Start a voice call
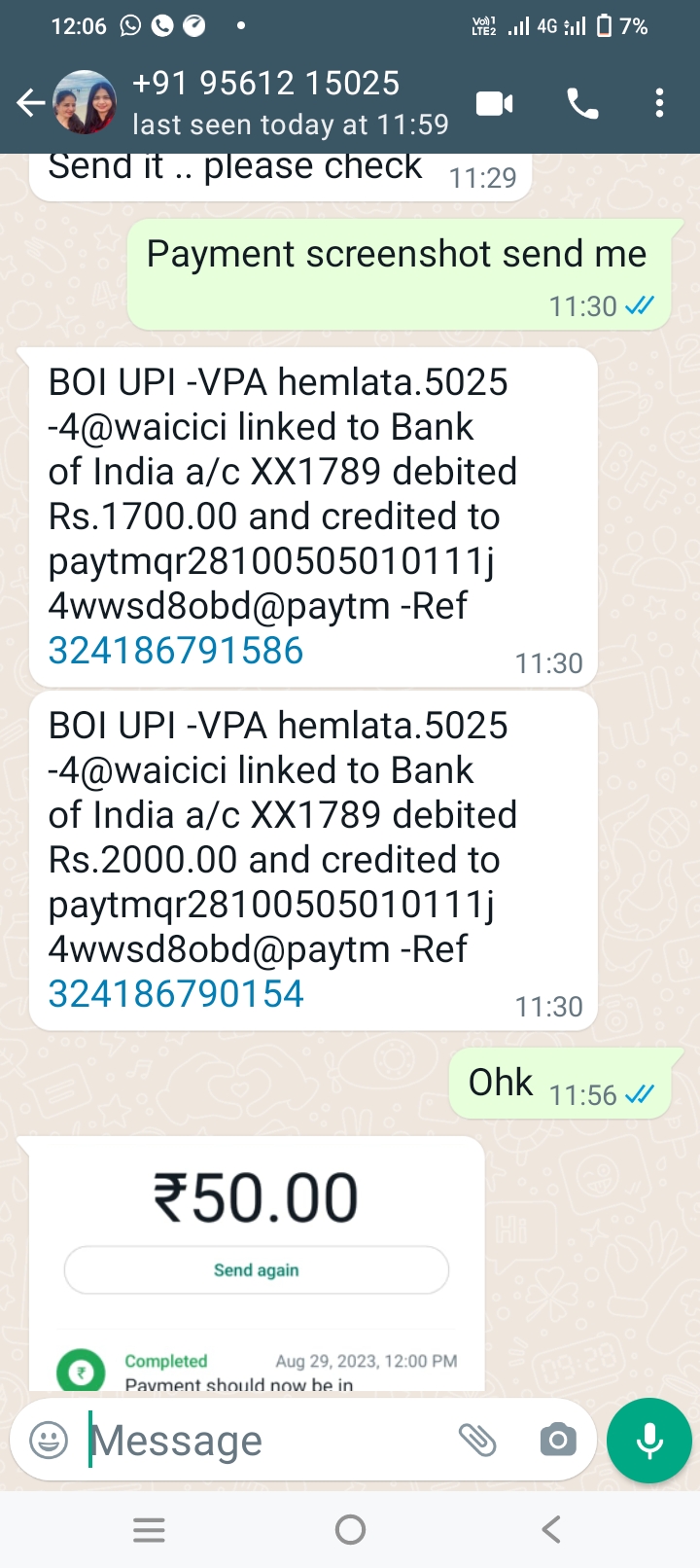Viewport: 700px width, 1568px height. 582,103
